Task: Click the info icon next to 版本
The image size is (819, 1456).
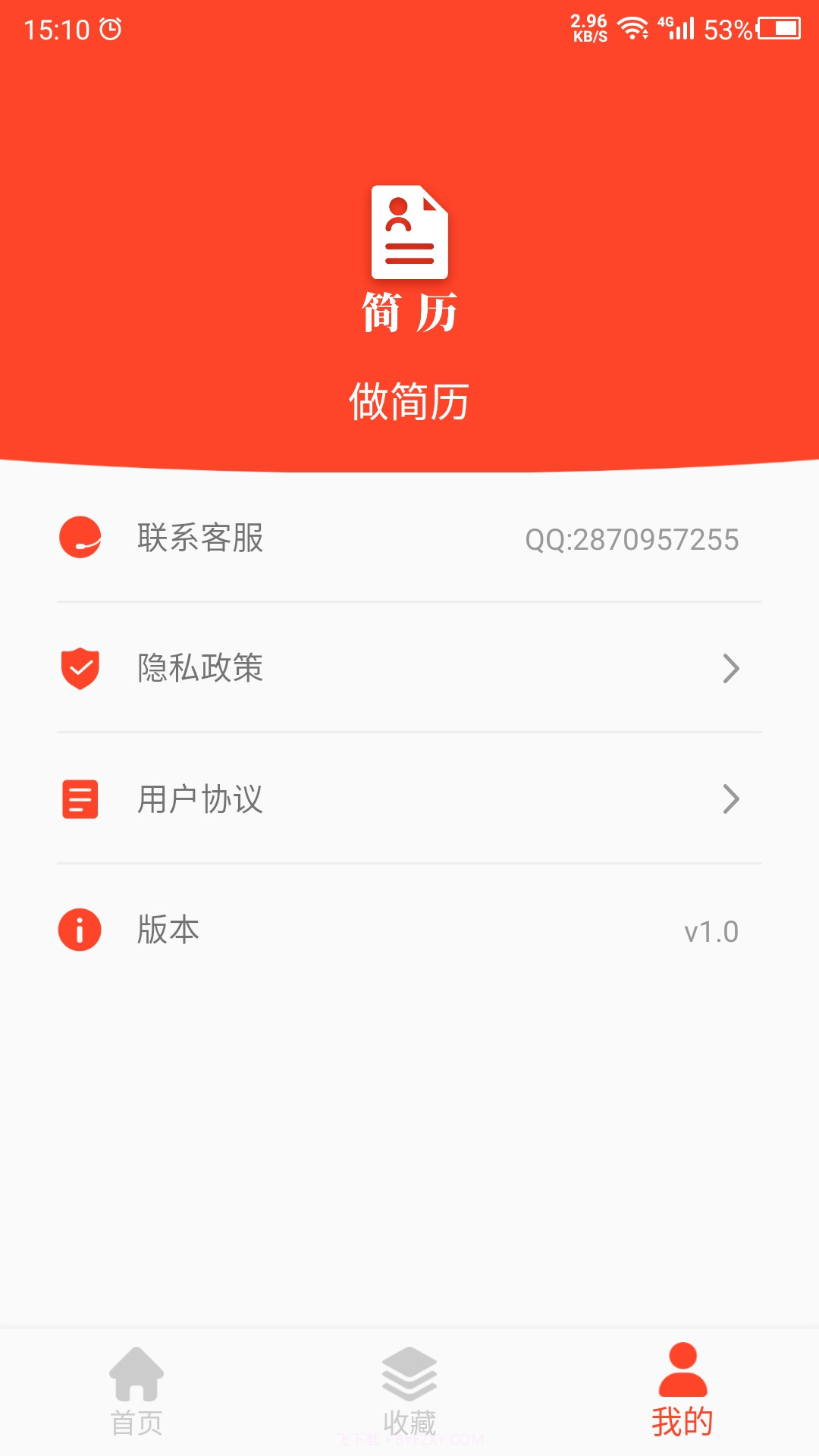Action: pos(79,929)
